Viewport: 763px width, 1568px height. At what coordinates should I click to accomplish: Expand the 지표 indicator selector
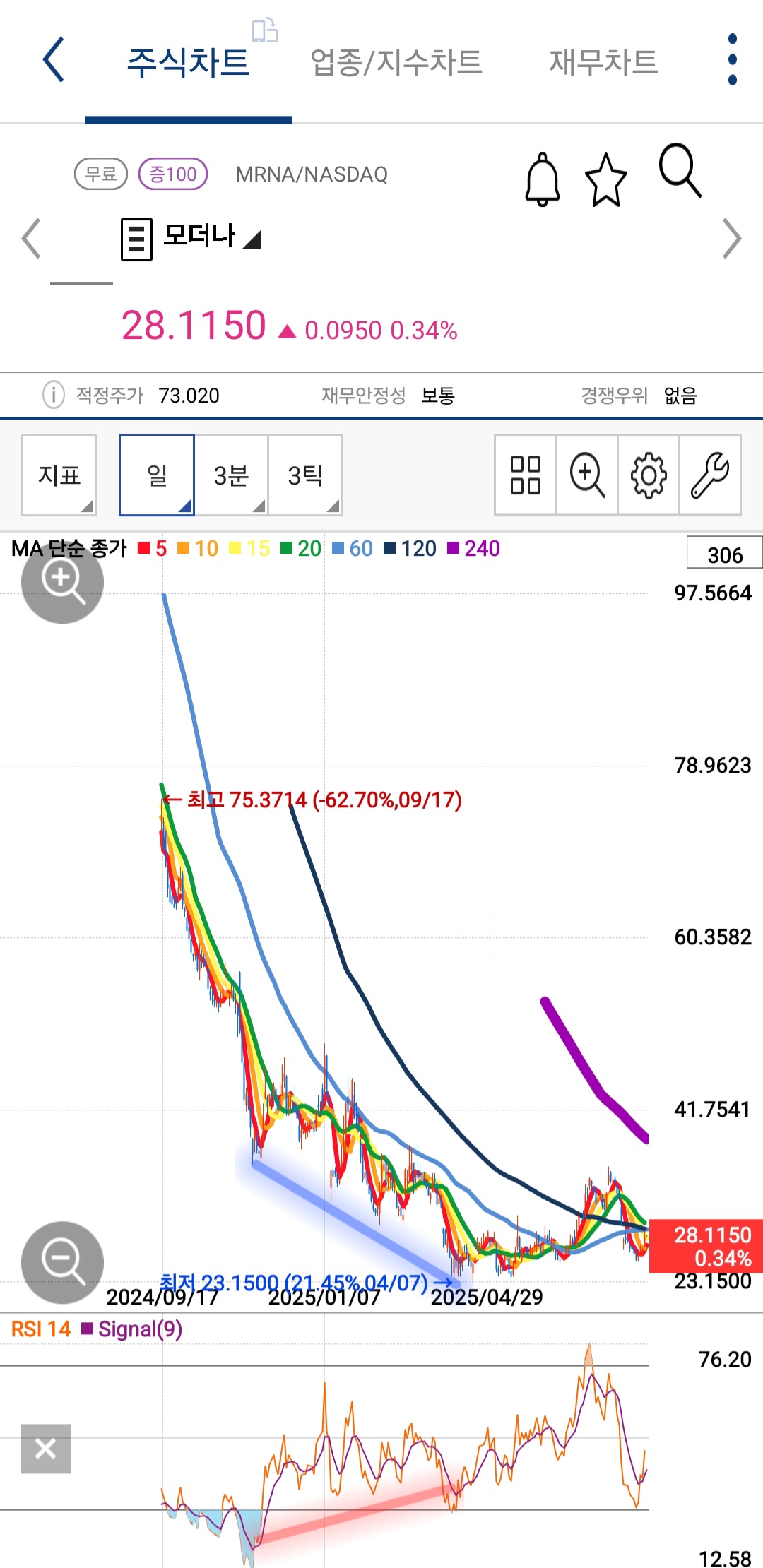tap(59, 475)
